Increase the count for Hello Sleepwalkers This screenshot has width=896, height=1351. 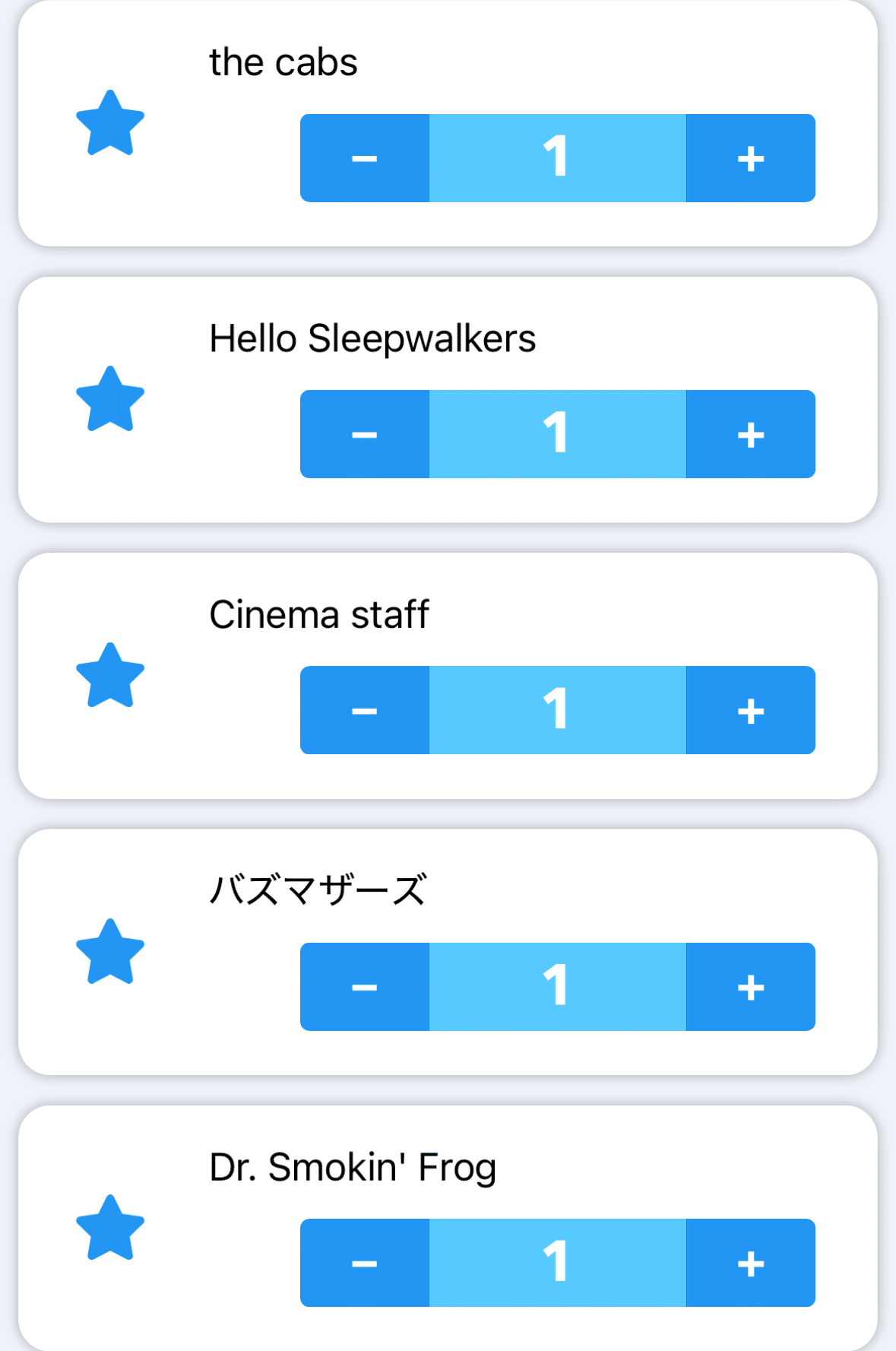coord(751,434)
